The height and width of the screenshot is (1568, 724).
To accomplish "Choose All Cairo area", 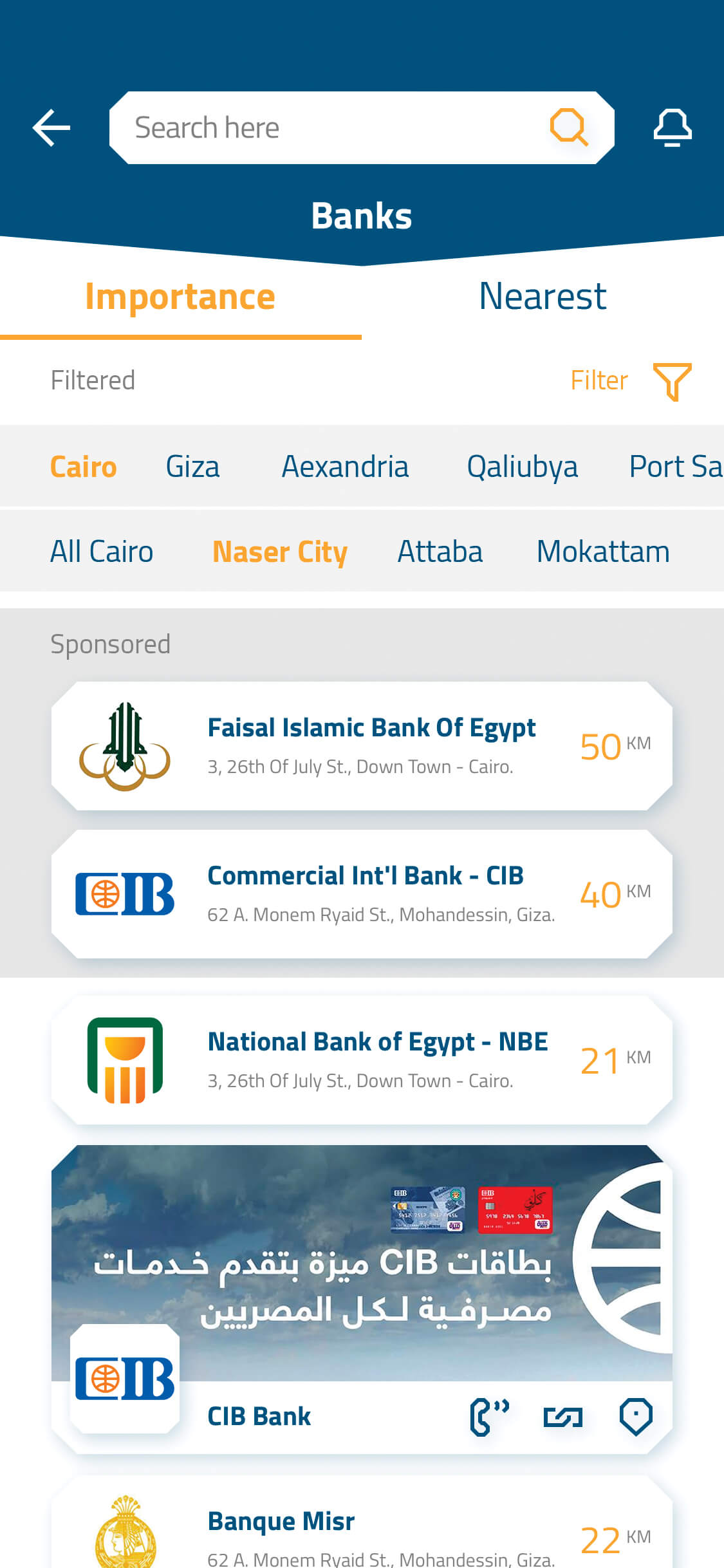I will pyautogui.click(x=102, y=552).
